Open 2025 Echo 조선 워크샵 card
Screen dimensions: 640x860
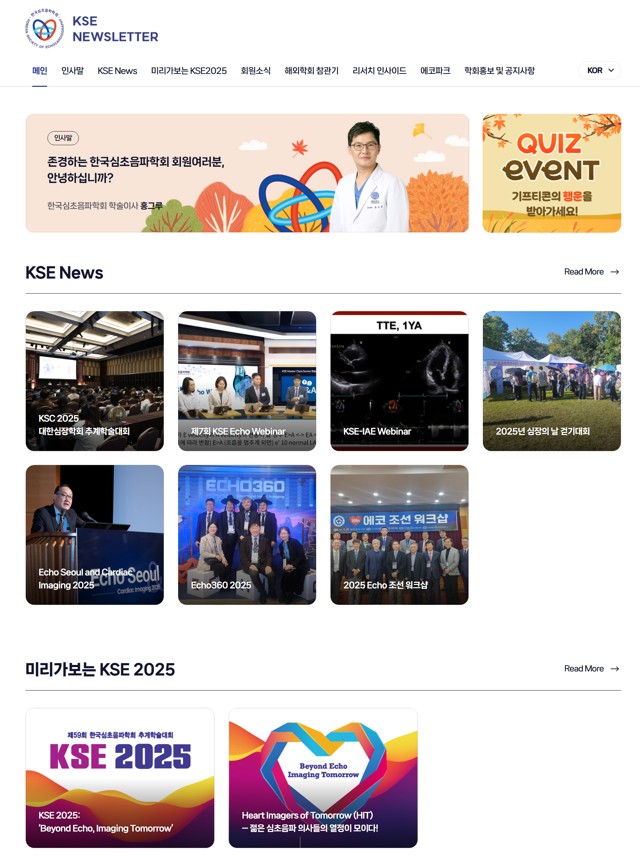click(x=399, y=534)
